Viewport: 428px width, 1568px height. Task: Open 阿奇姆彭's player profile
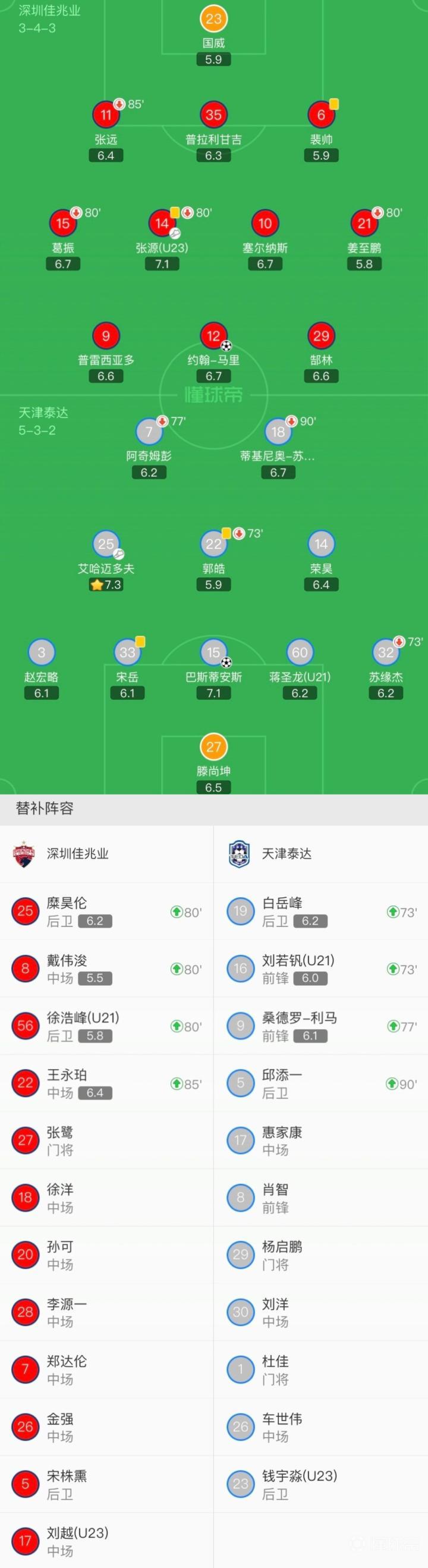pos(149,432)
